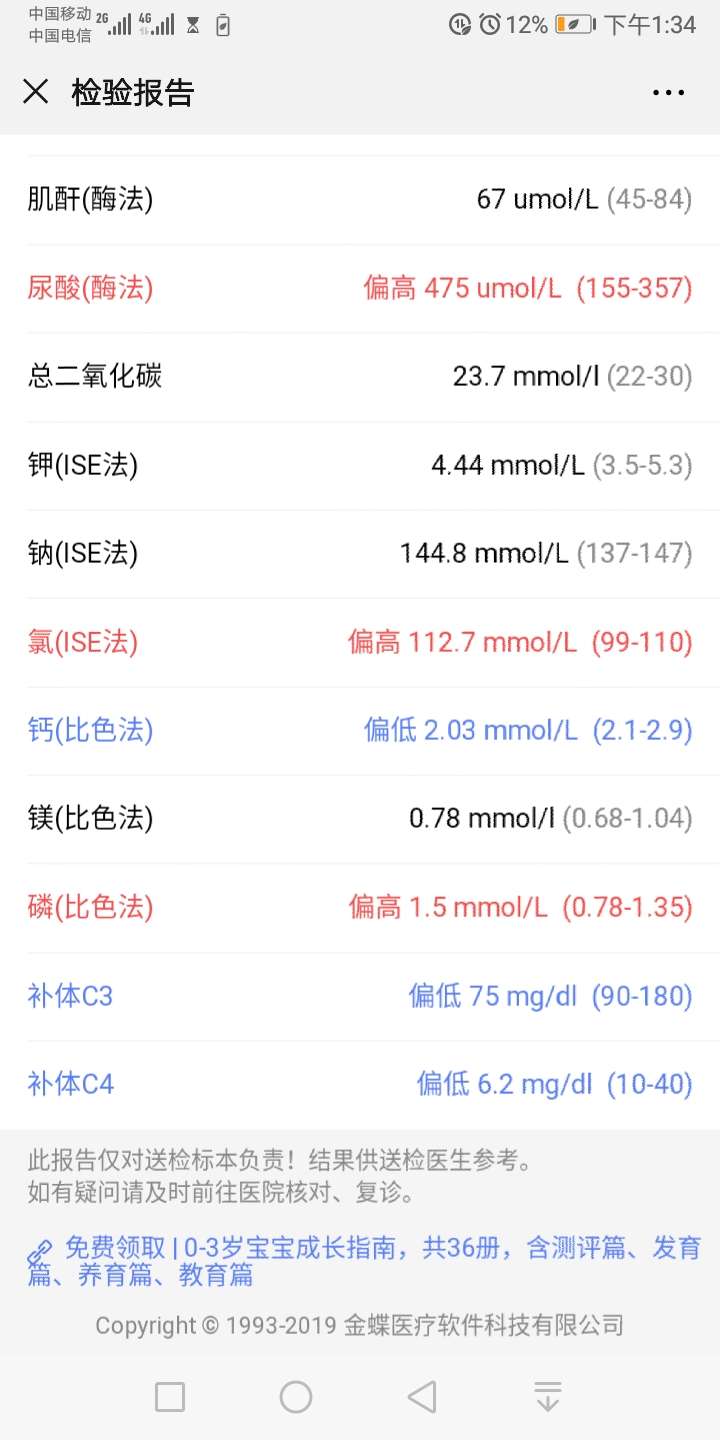Open the more options menu
The height and width of the screenshot is (1440, 720).
[667, 92]
